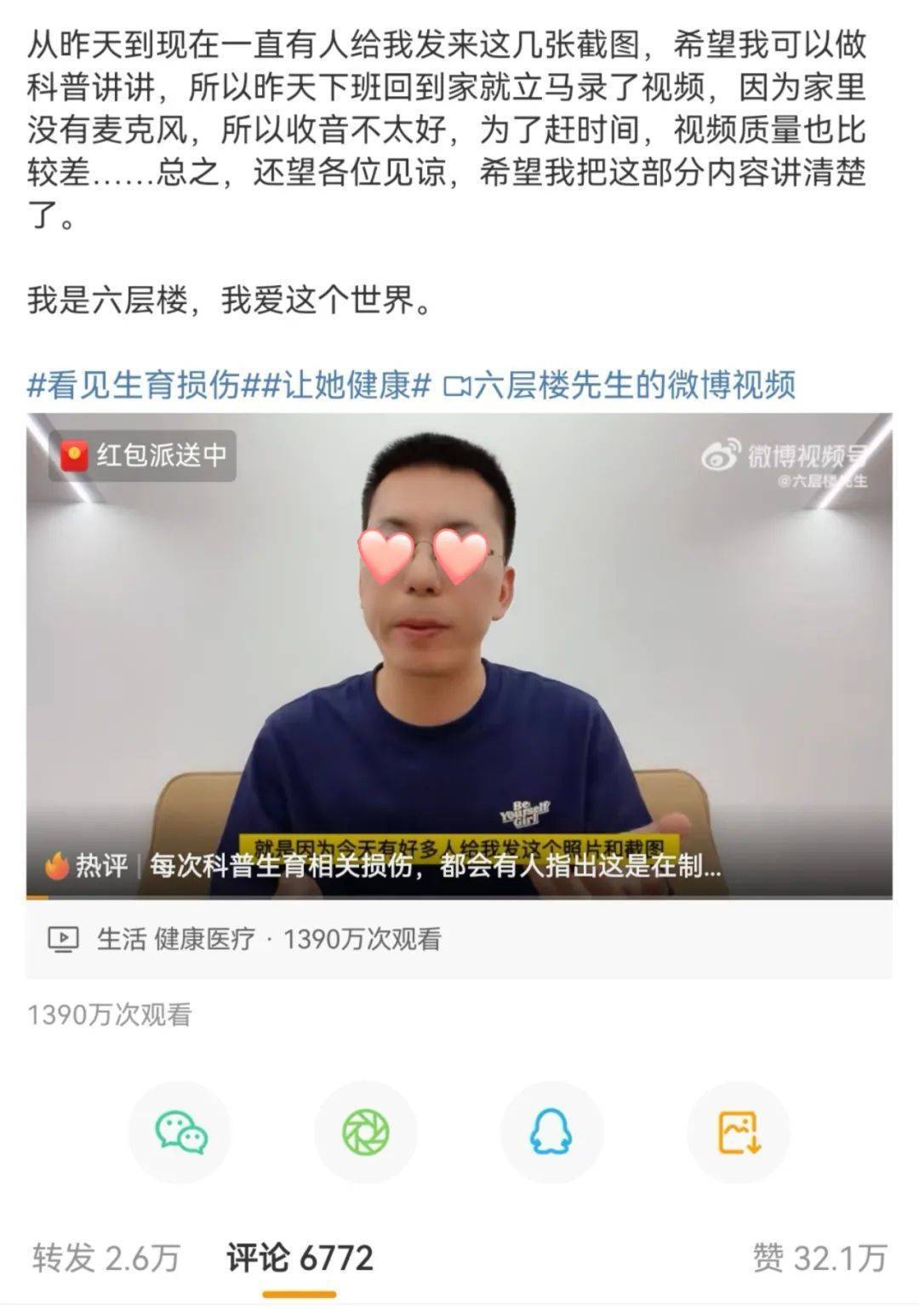919x1316 pixels.
Task: Open 六层楼先生的微博视频 link
Action: tap(620, 385)
